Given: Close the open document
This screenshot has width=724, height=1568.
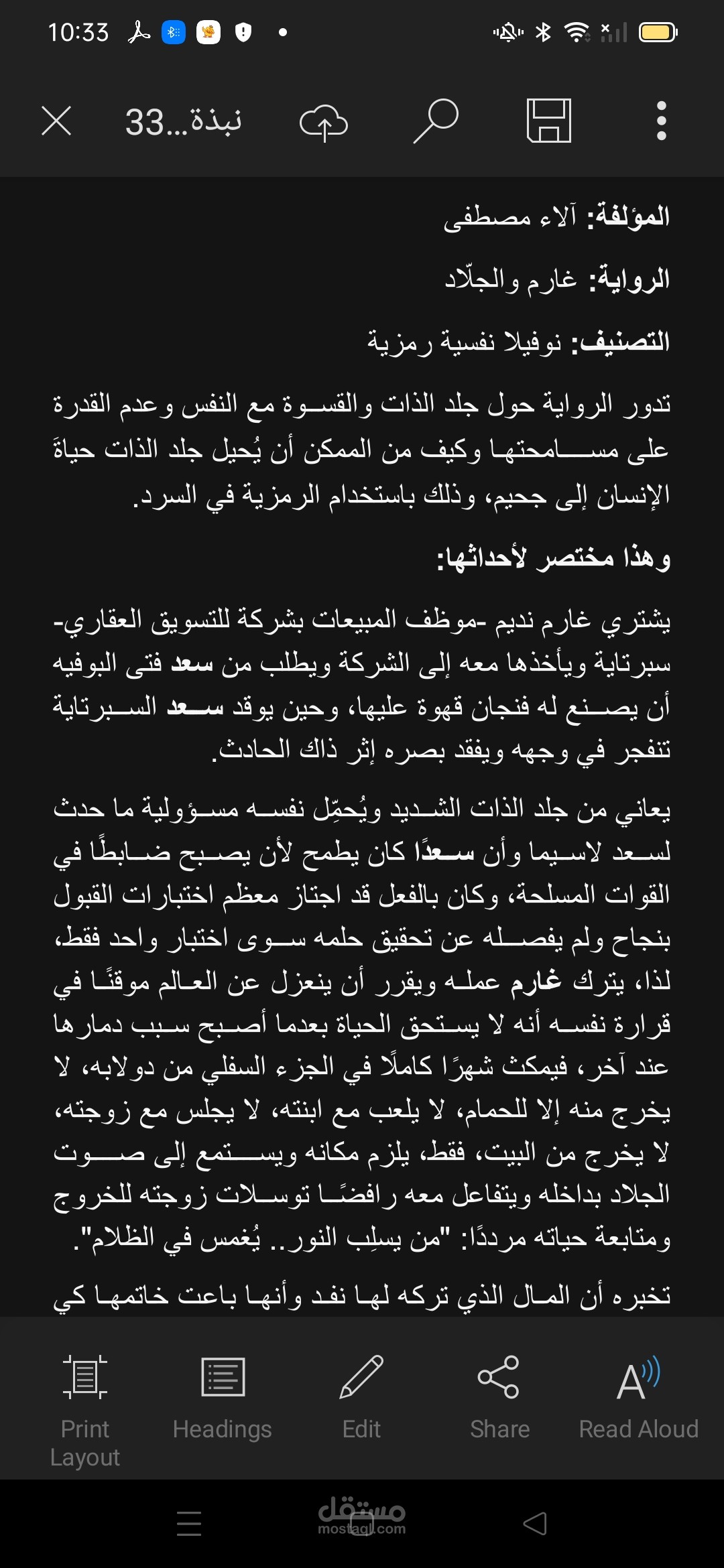Looking at the screenshot, I should [x=56, y=121].
